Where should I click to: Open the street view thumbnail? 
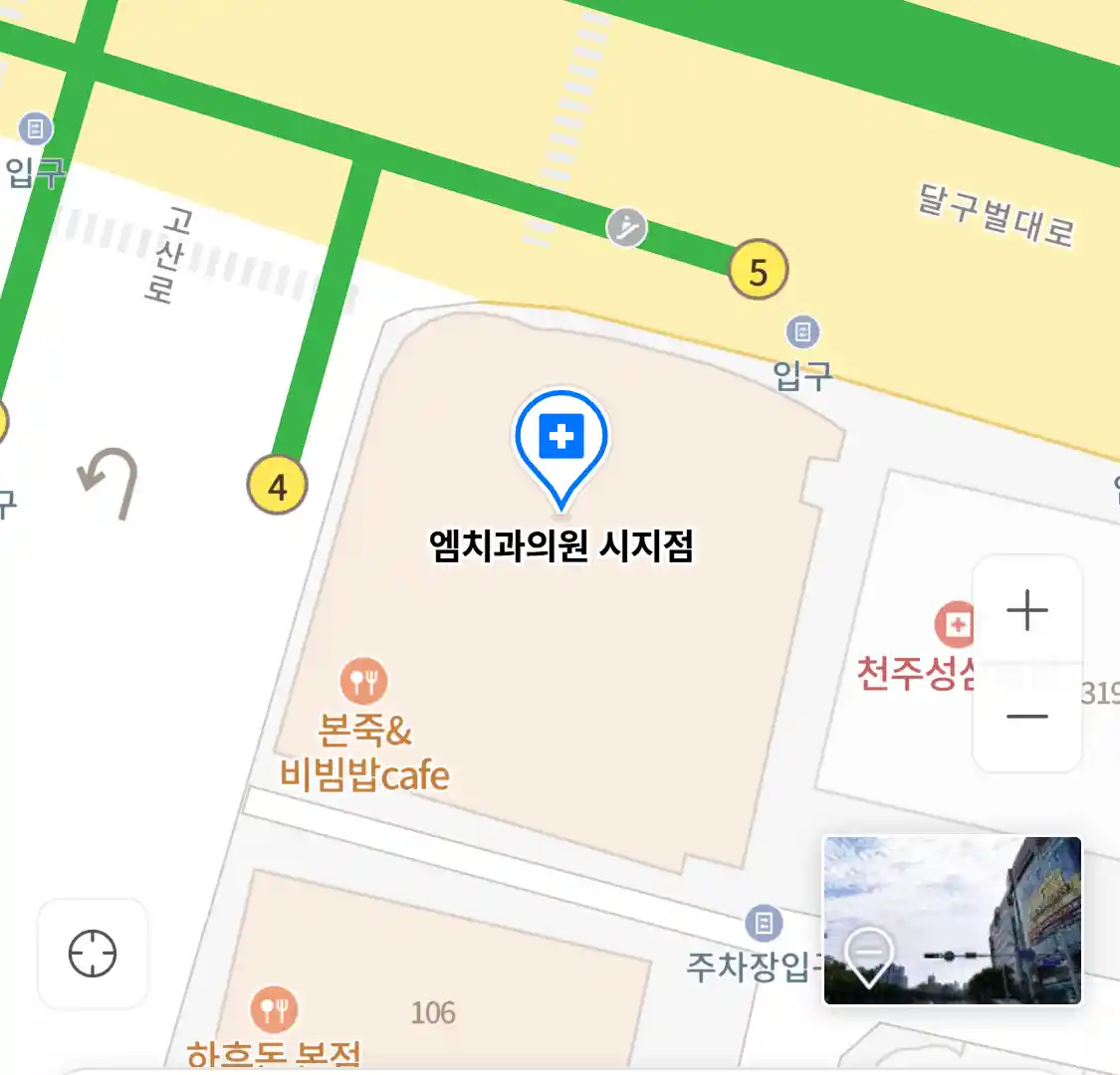(952, 920)
